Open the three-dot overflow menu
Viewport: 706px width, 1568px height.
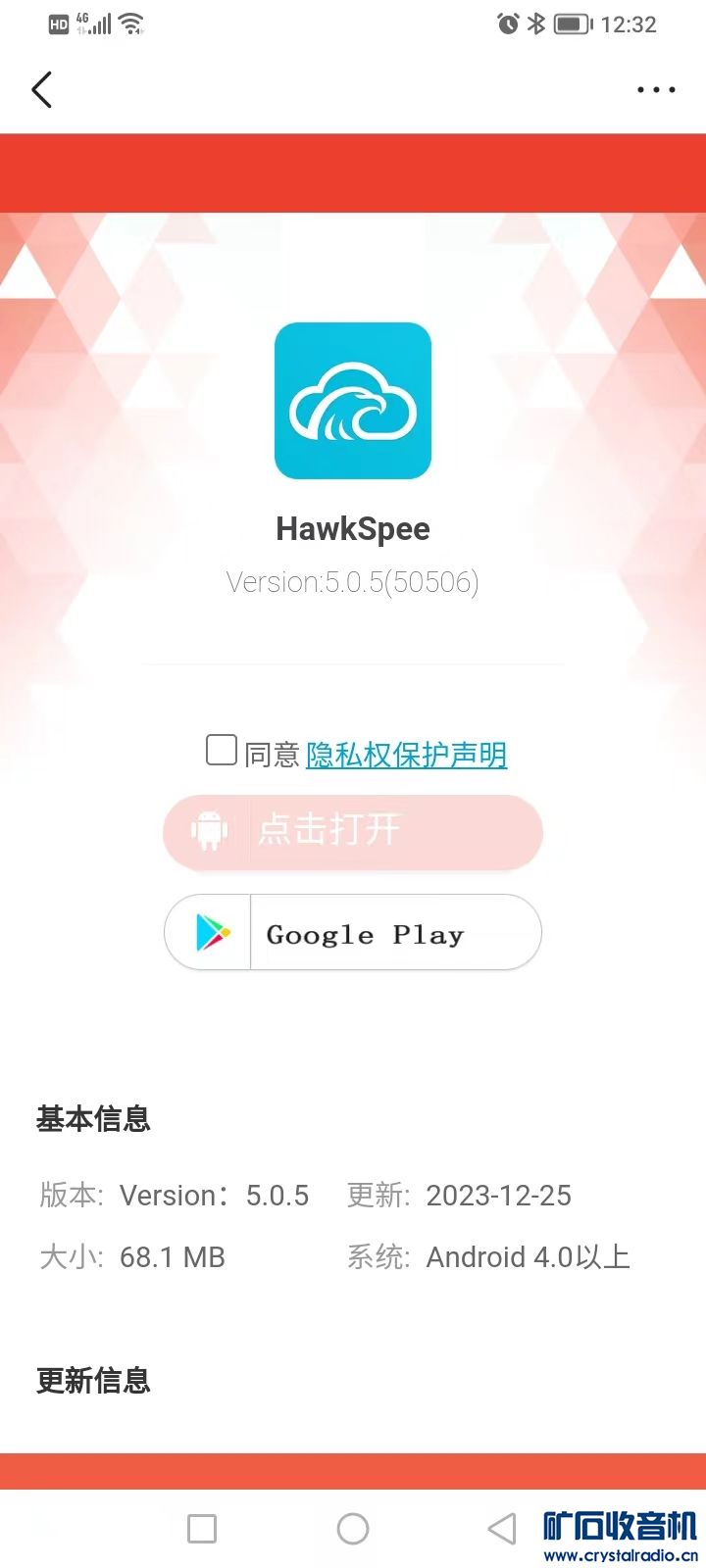pyautogui.click(x=655, y=90)
